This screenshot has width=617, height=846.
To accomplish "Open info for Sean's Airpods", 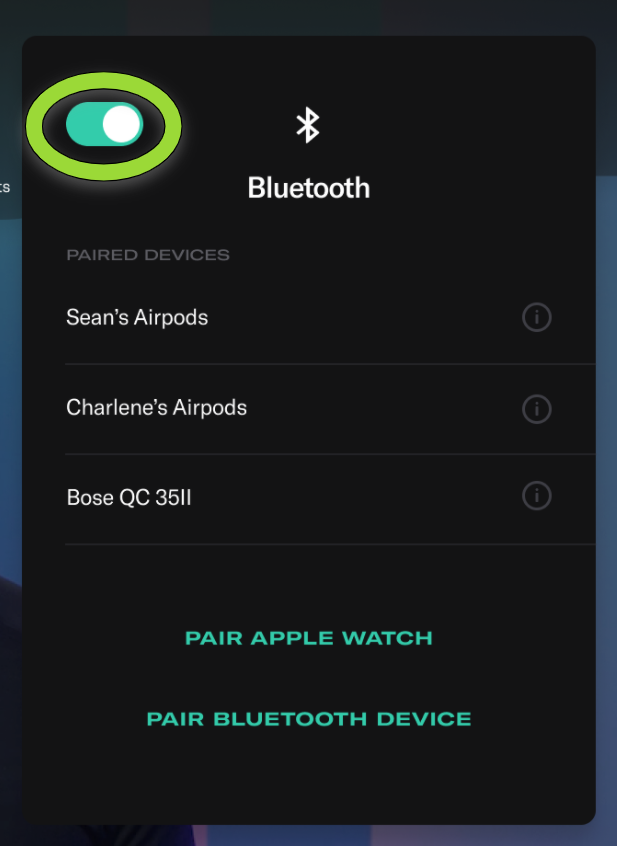I will (537, 318).
